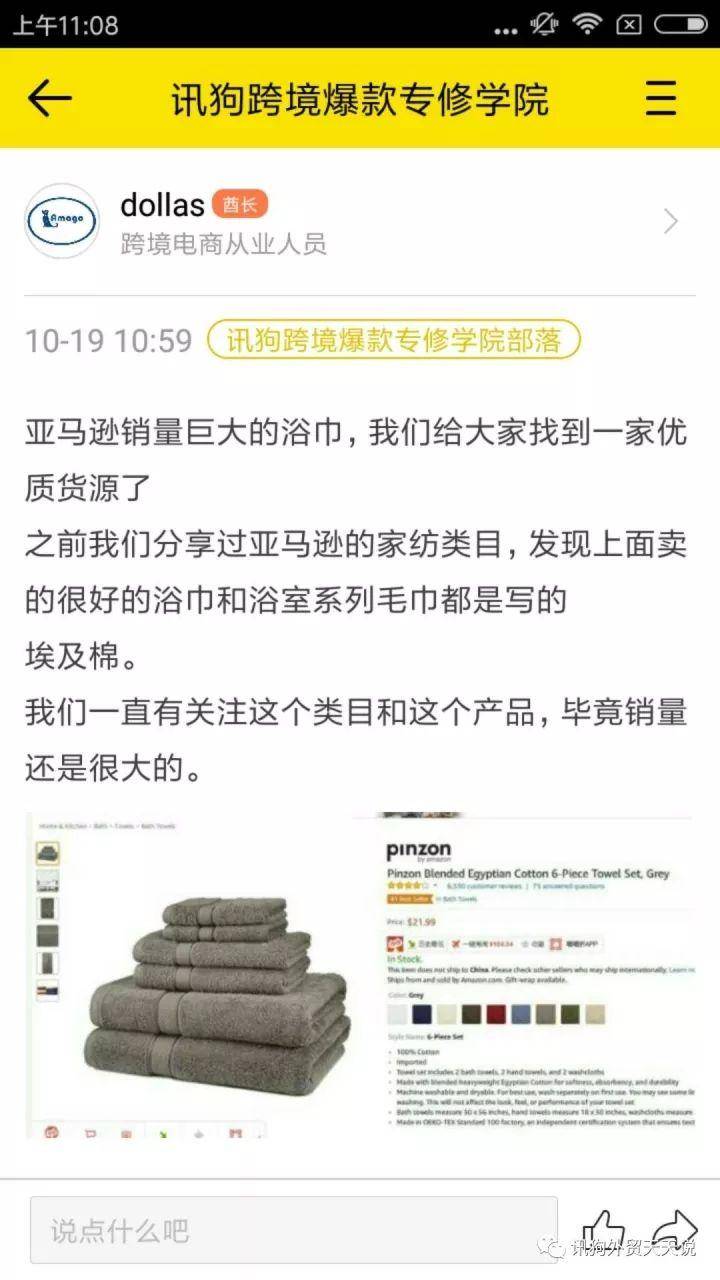This screenshot has width=720, height=1280.
Task: Open the hamburger menu
Action: pos(661,98)
